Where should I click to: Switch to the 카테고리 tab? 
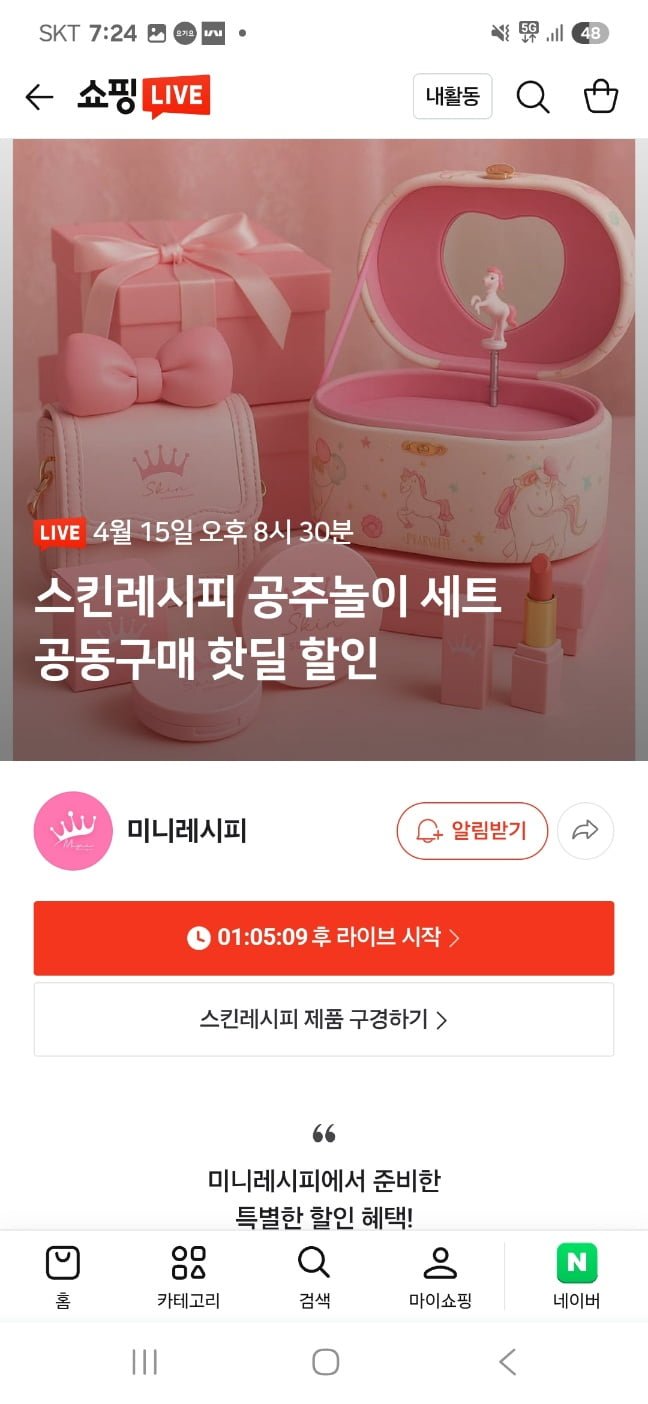coord(188,1277)
